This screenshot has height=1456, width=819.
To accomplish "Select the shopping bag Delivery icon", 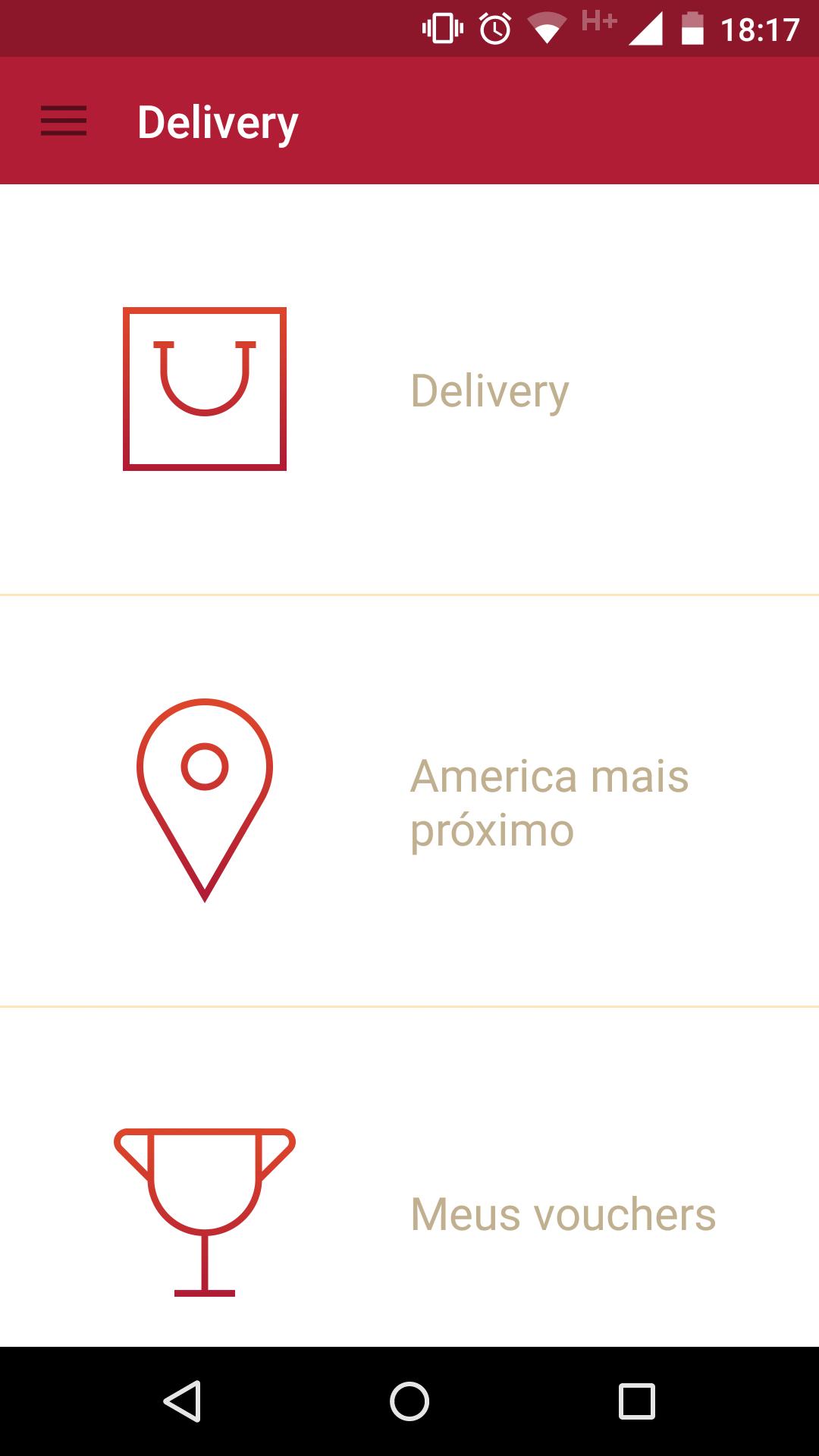I will (206, 388).
